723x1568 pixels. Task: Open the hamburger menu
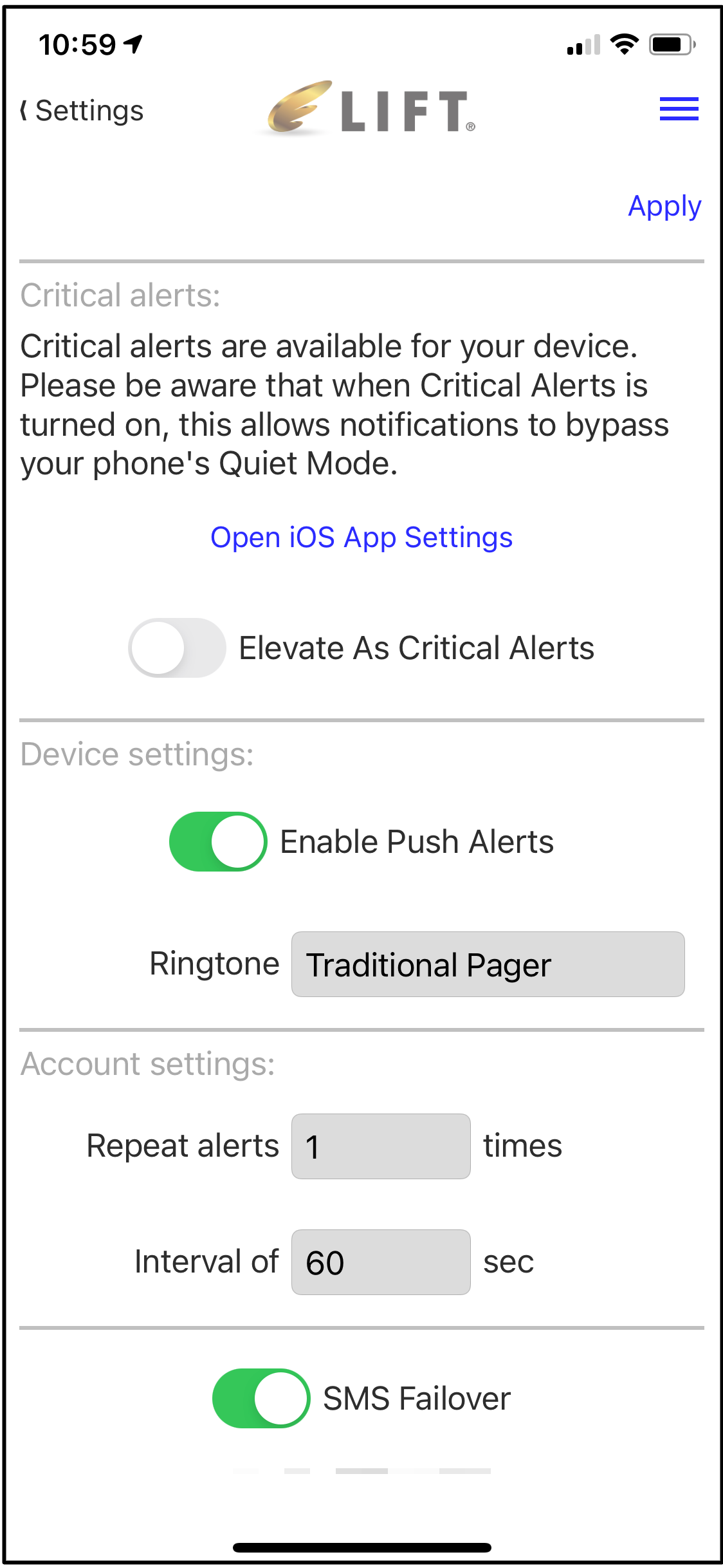(679, 109)
